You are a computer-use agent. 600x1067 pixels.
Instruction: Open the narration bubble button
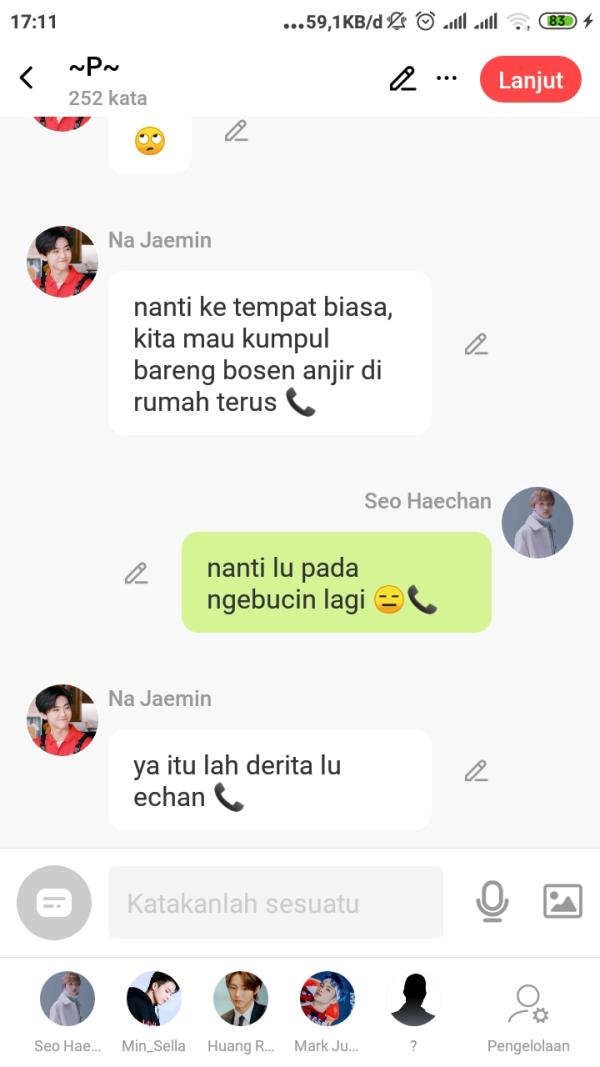[54, 903]
